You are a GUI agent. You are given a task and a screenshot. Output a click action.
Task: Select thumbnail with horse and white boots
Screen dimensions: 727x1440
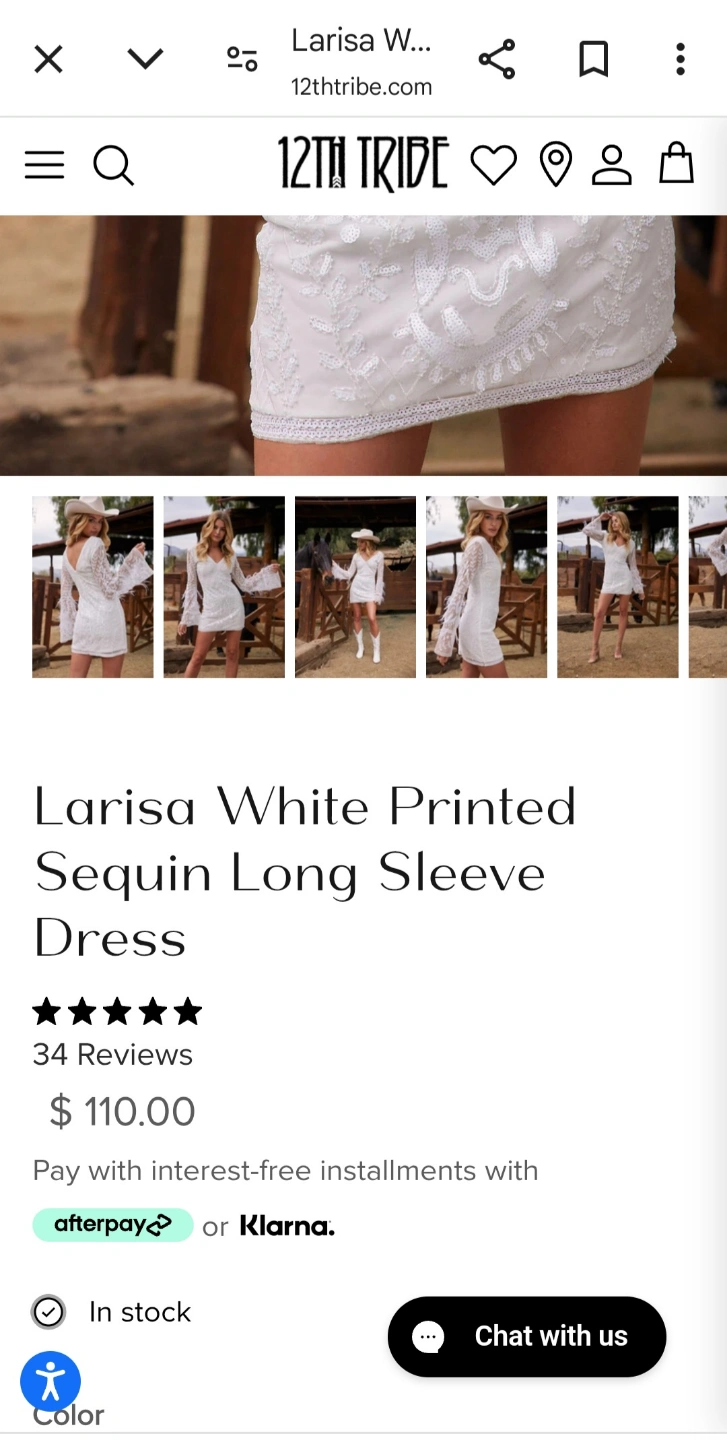(355, 587)
